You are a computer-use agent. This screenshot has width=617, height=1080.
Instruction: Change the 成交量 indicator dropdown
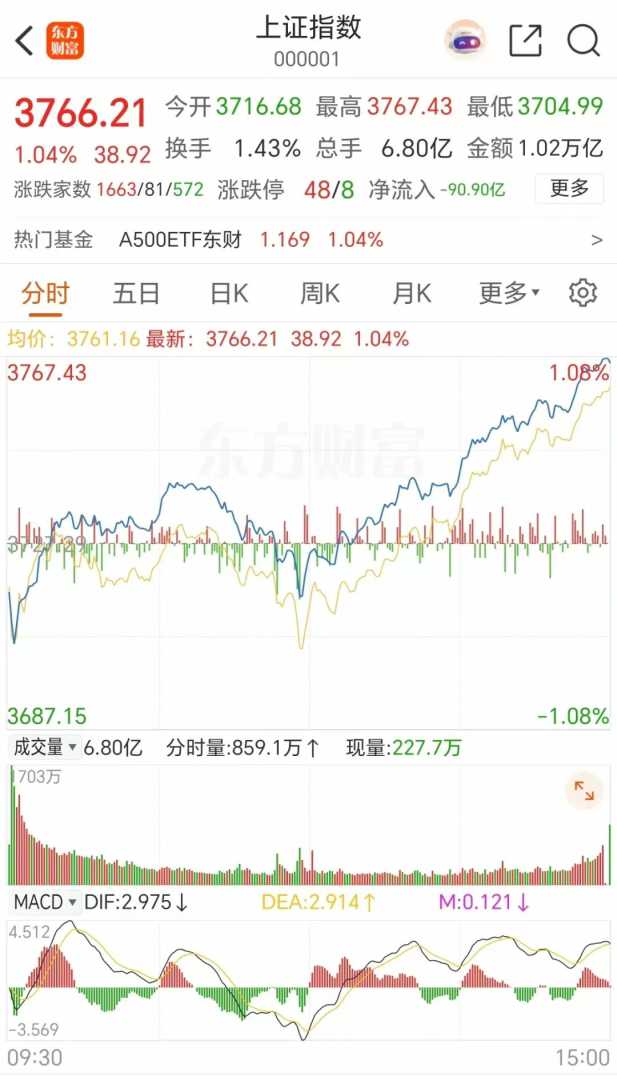click(x=45, y=747)
